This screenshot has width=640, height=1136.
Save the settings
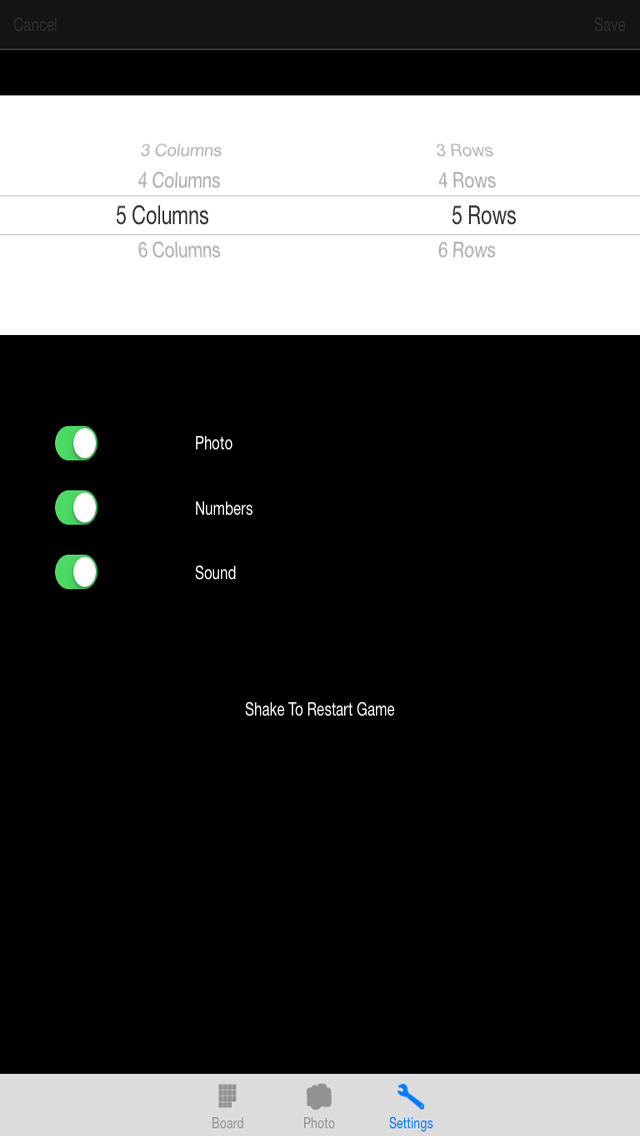click(x=609, y=25)
